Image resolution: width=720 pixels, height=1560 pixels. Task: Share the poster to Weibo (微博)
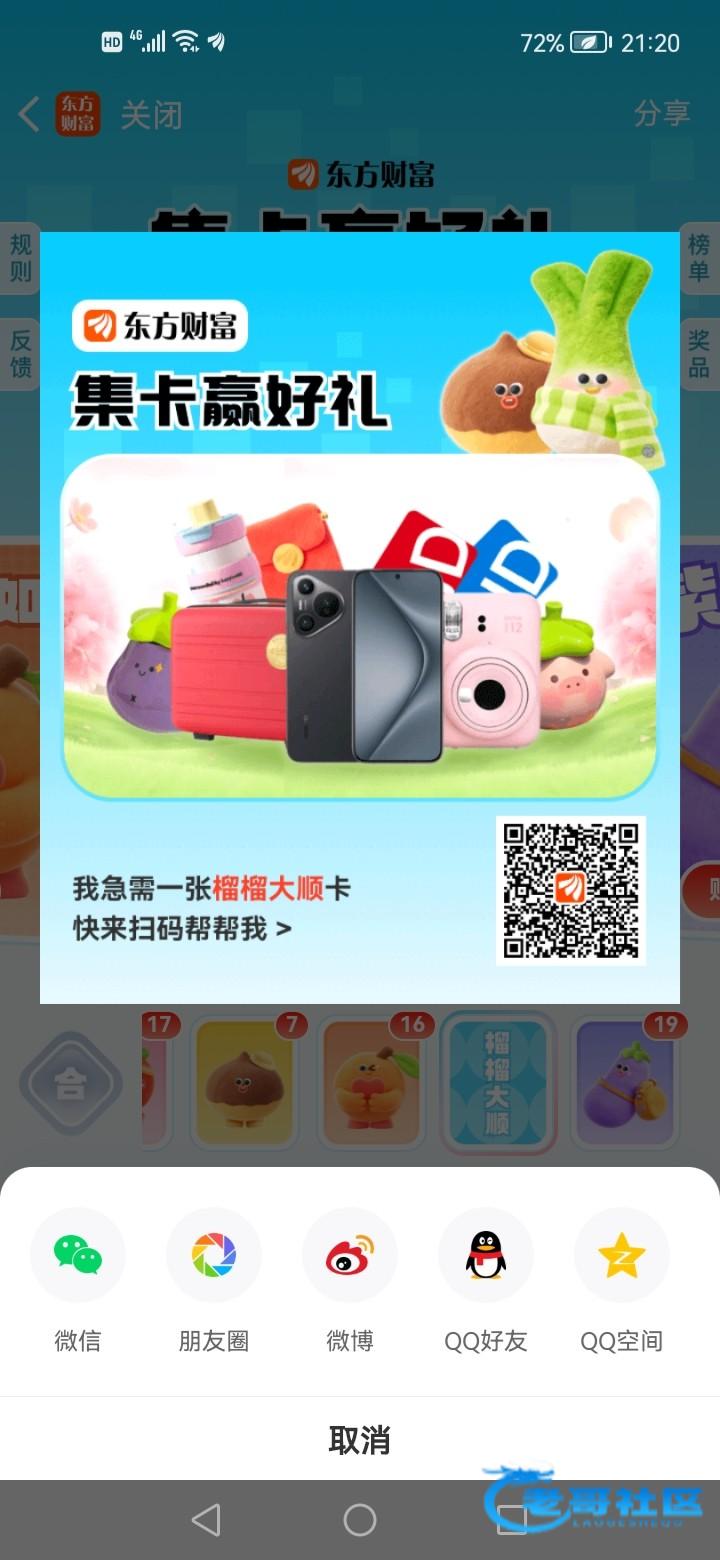coord(350,1255)
